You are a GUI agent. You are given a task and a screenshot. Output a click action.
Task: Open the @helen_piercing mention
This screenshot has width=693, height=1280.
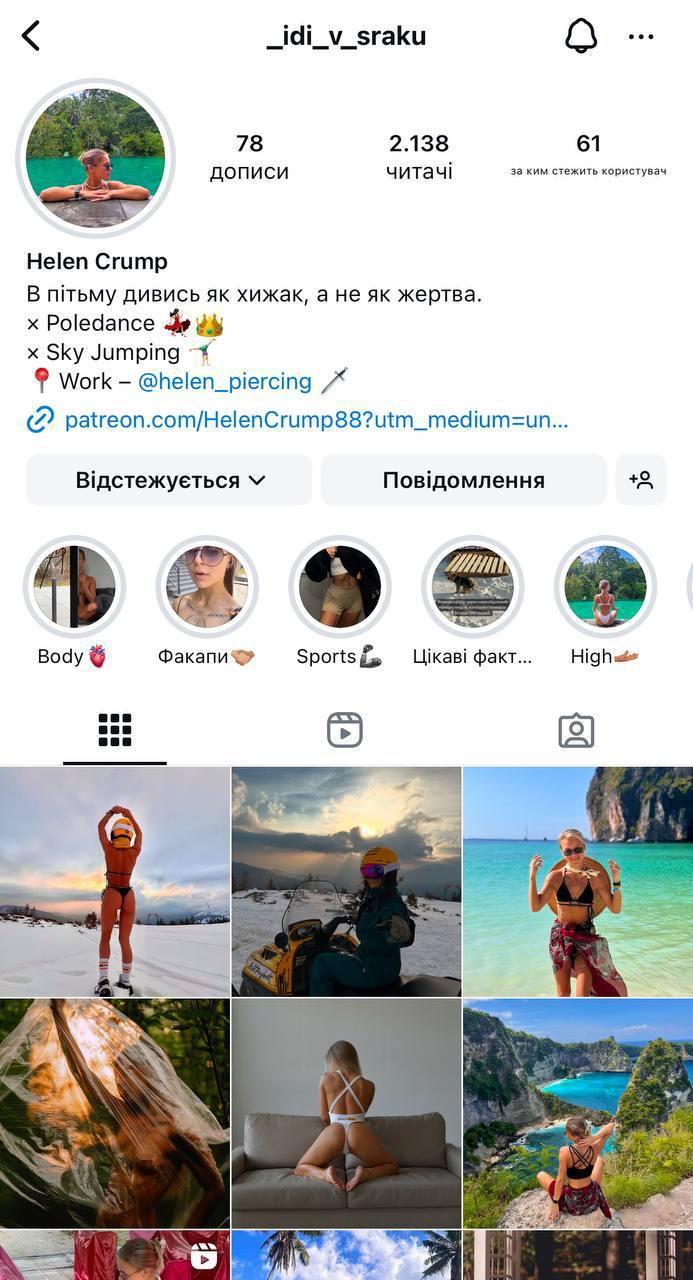click(225, 381)
